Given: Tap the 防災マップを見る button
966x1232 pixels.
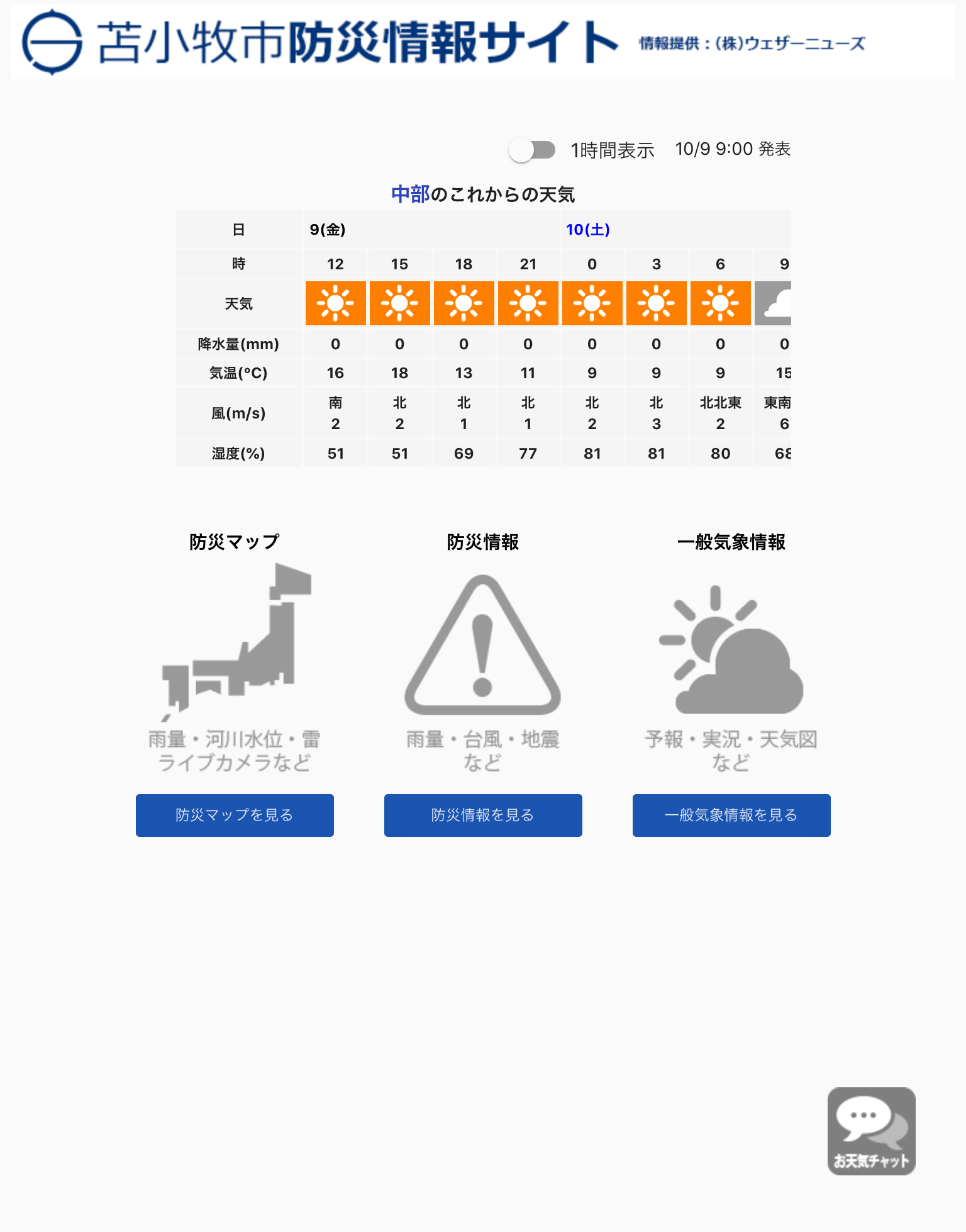Looking at the screenshot, I should [235, 815].
